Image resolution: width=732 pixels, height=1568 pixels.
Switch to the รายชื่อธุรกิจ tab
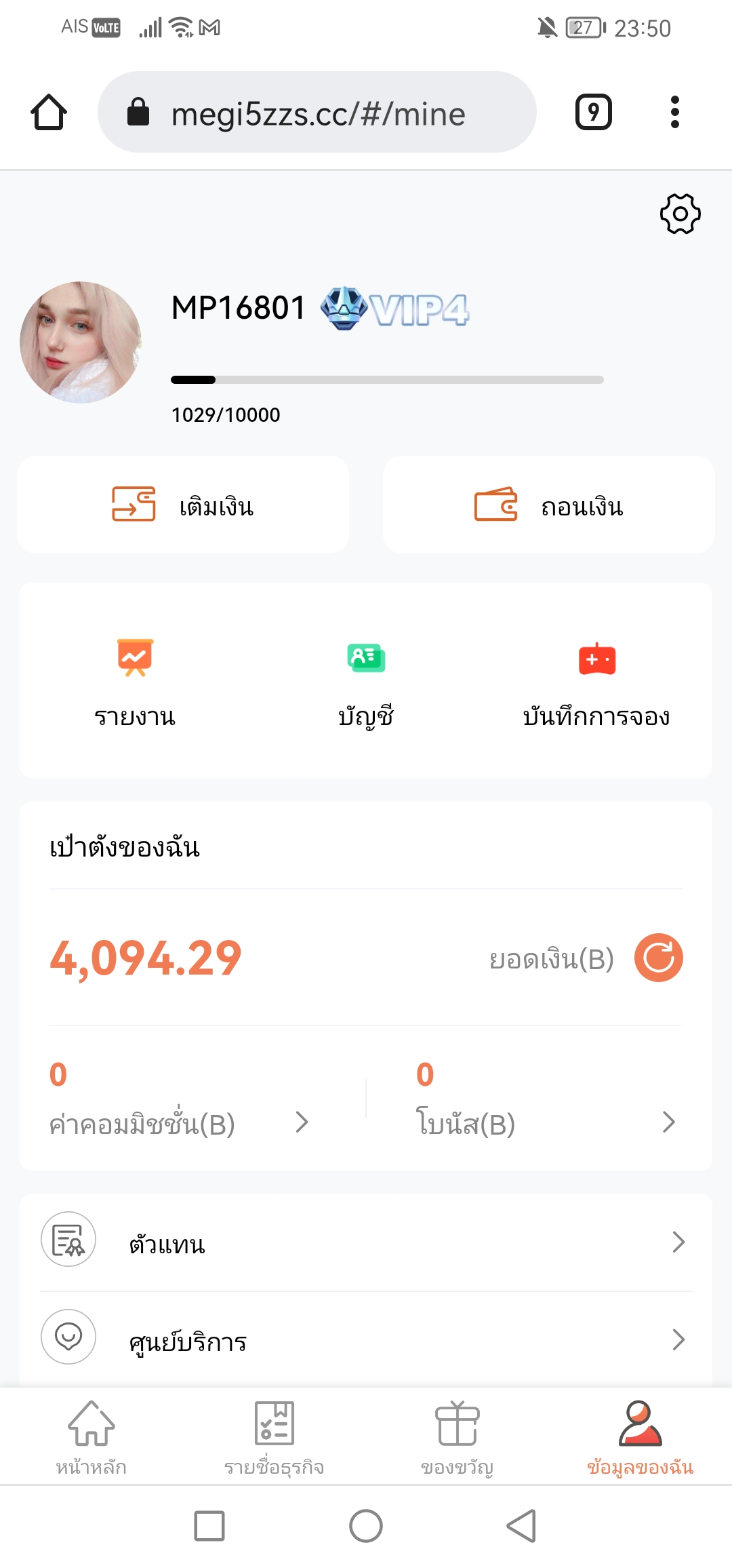click(274, 1436)
